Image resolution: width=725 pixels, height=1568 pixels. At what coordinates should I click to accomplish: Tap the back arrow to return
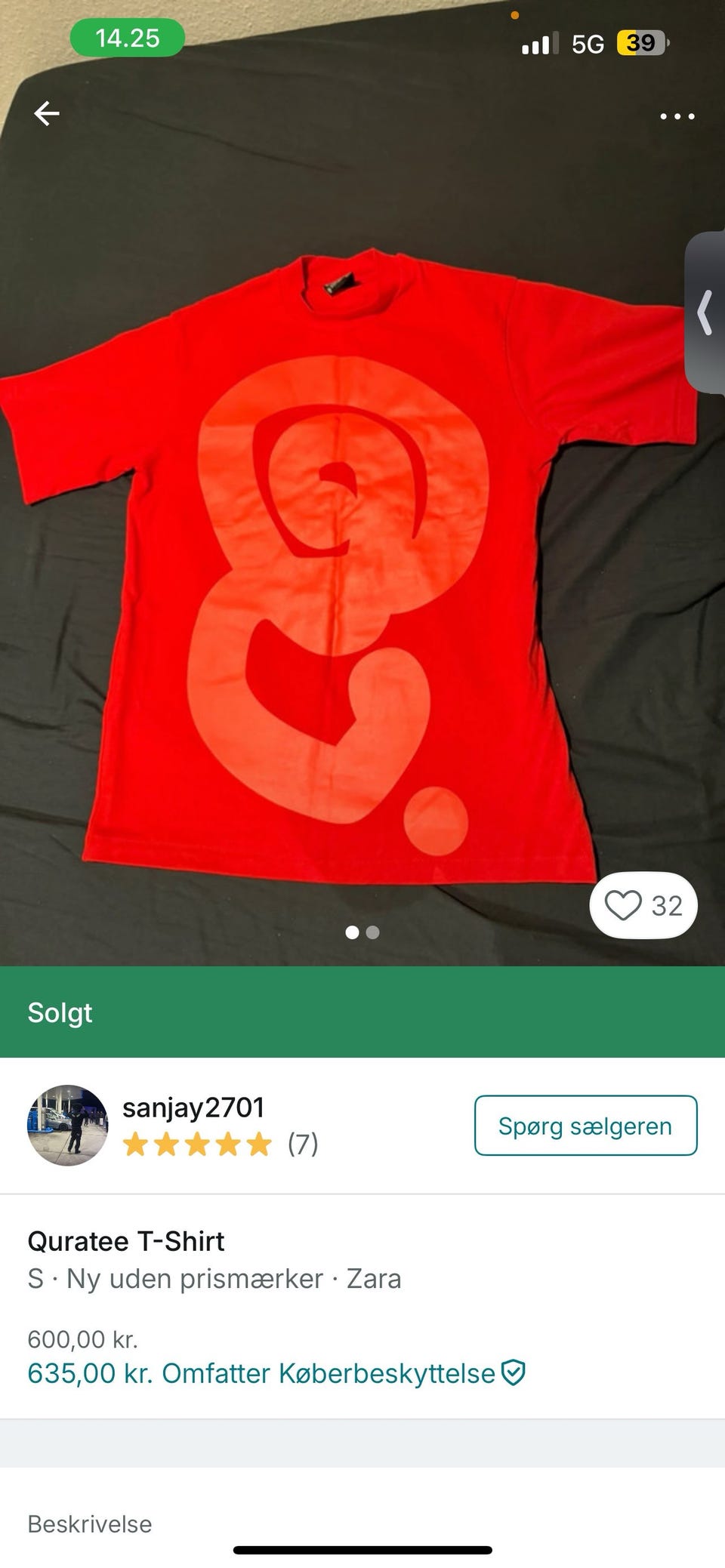point(47,113)
